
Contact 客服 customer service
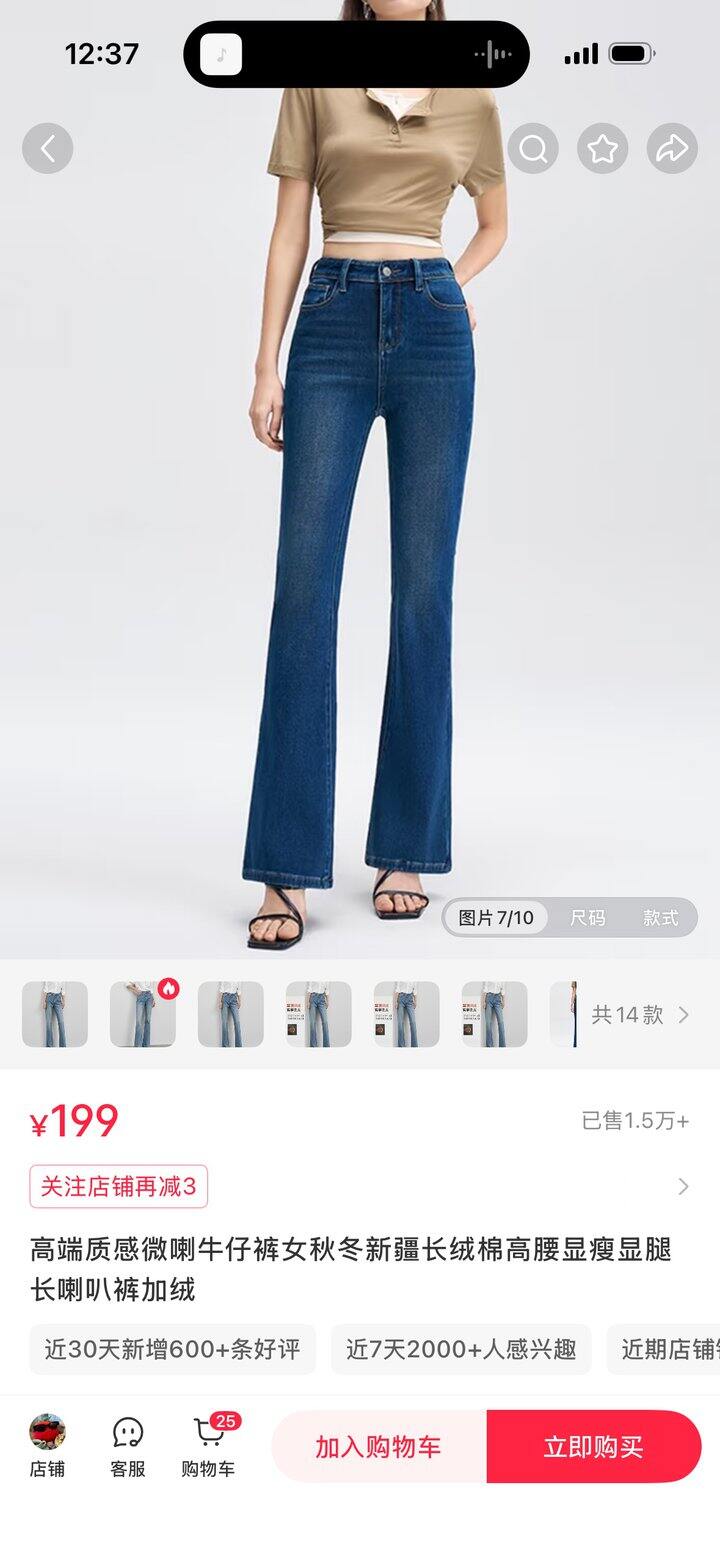pyautogui.click(x=128, y=1446)
